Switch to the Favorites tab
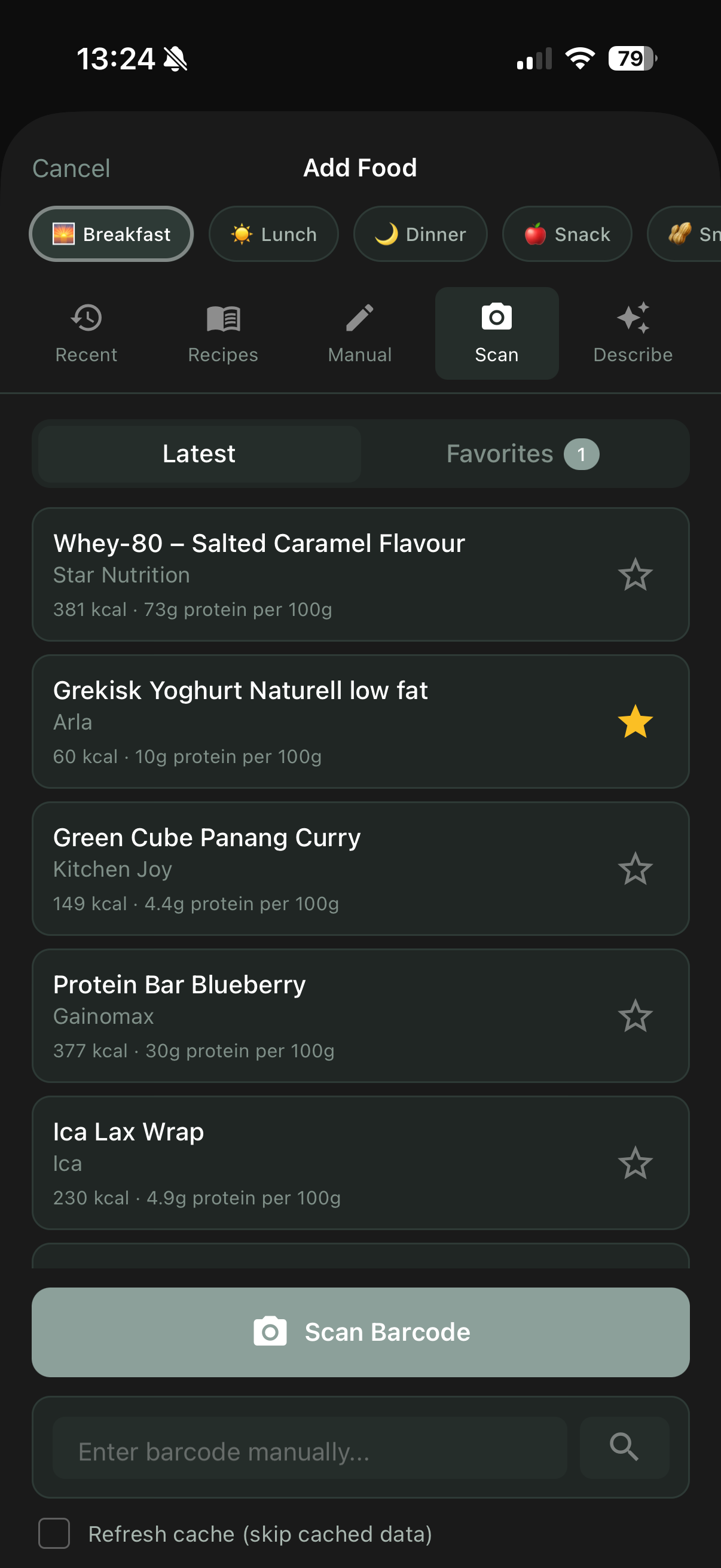The width and height of the screenshot is (721, 1568). pos(522,453)
